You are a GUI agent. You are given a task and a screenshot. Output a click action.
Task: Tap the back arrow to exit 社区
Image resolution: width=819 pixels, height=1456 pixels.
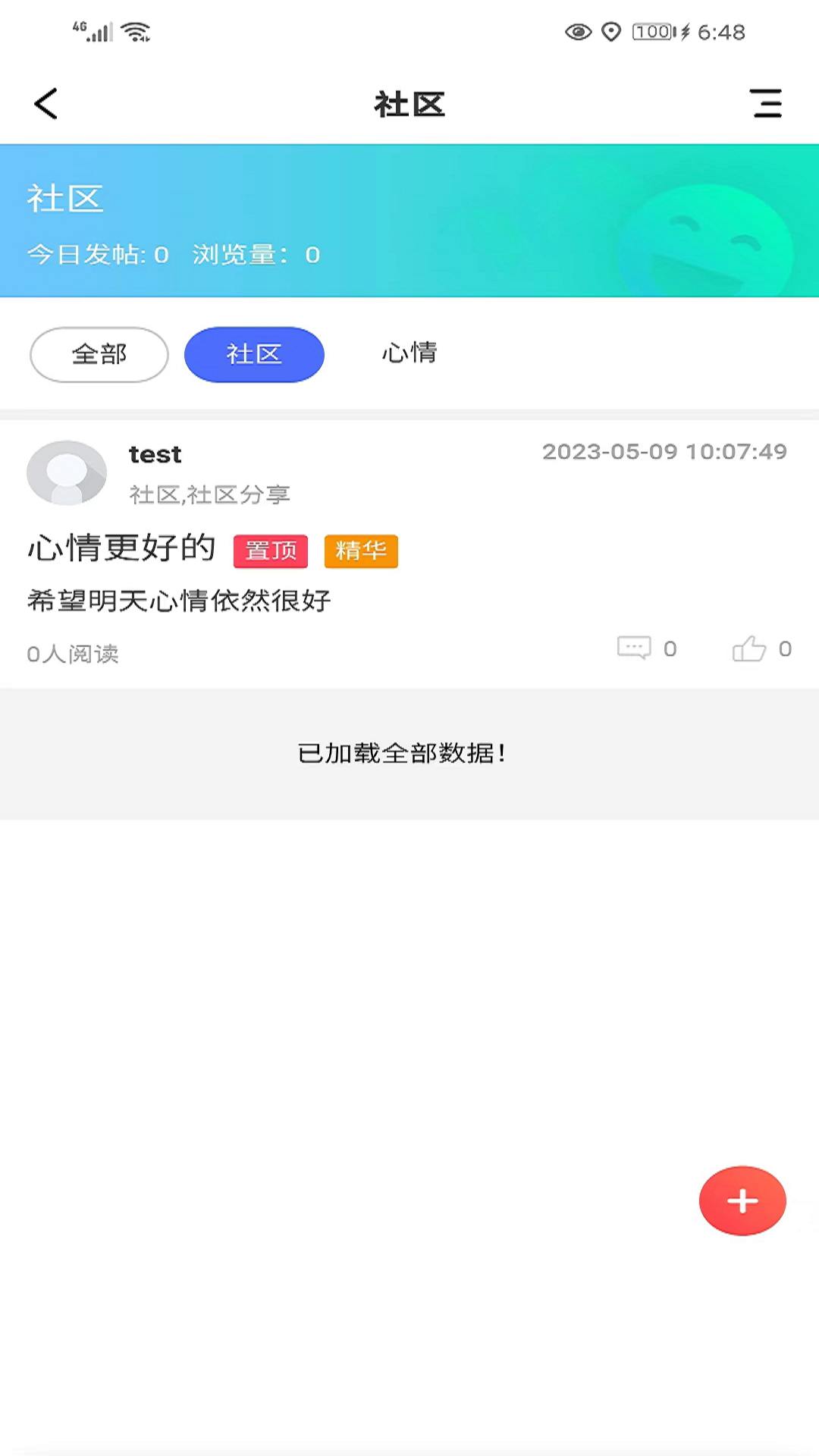pos(45,103)
